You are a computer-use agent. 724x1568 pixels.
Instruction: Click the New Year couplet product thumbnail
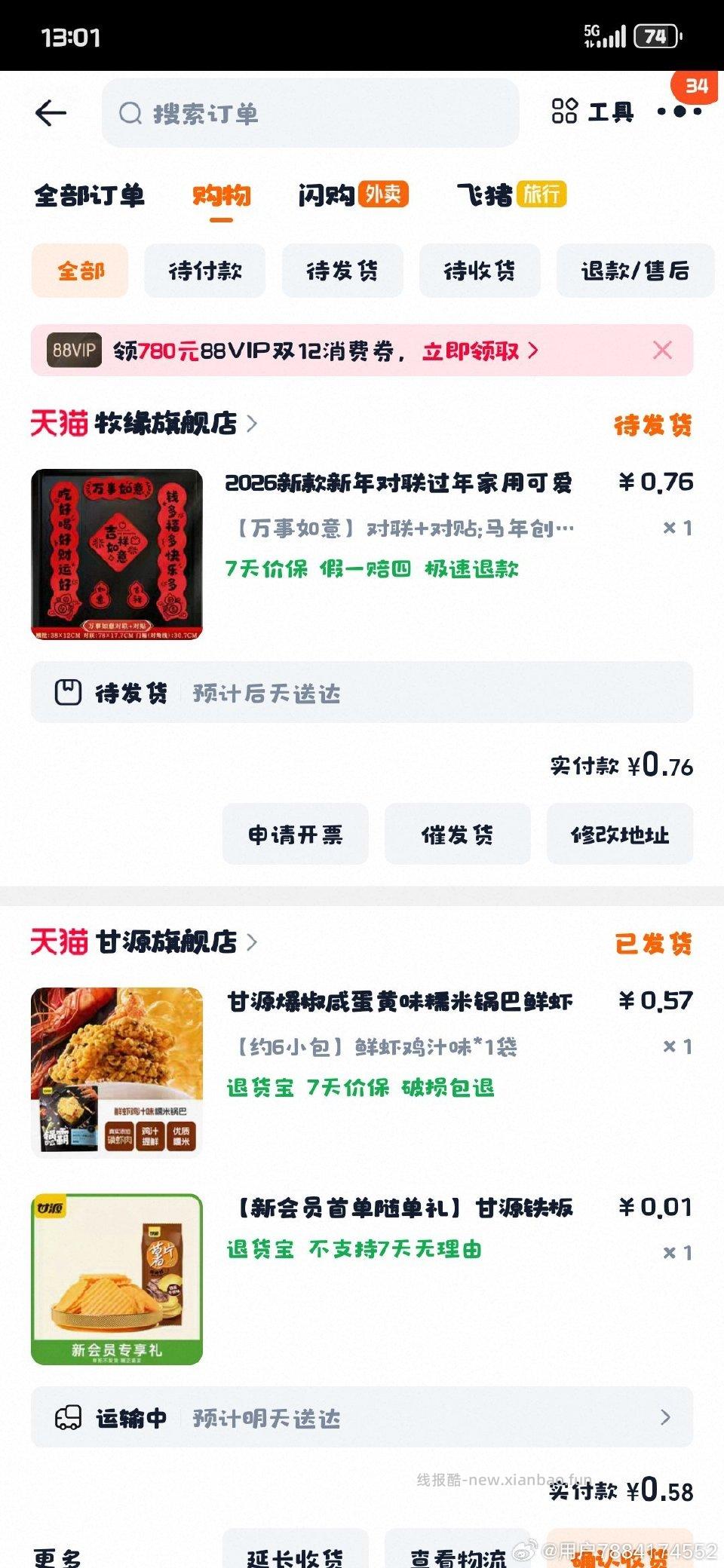coord(117,554)
